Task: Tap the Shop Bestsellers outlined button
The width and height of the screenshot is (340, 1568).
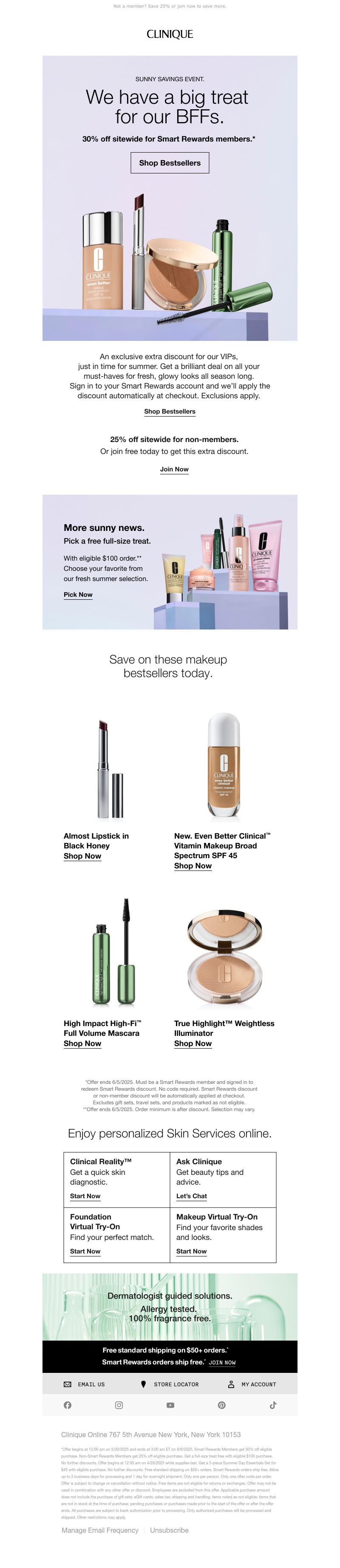Action: tap(170, 163)
